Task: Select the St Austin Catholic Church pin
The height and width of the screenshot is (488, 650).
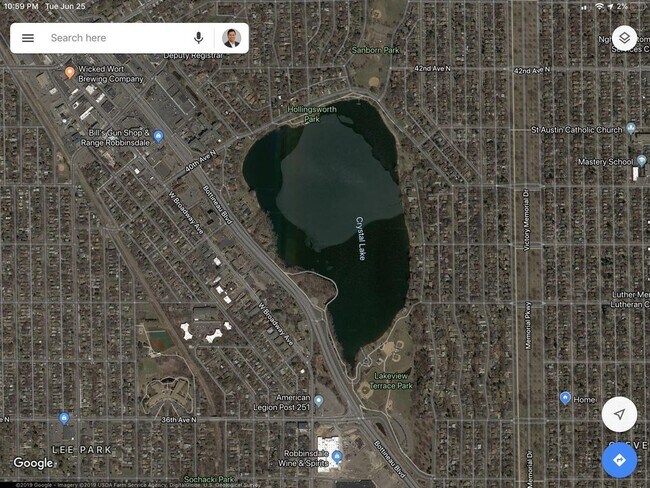Action: (631, 129)
